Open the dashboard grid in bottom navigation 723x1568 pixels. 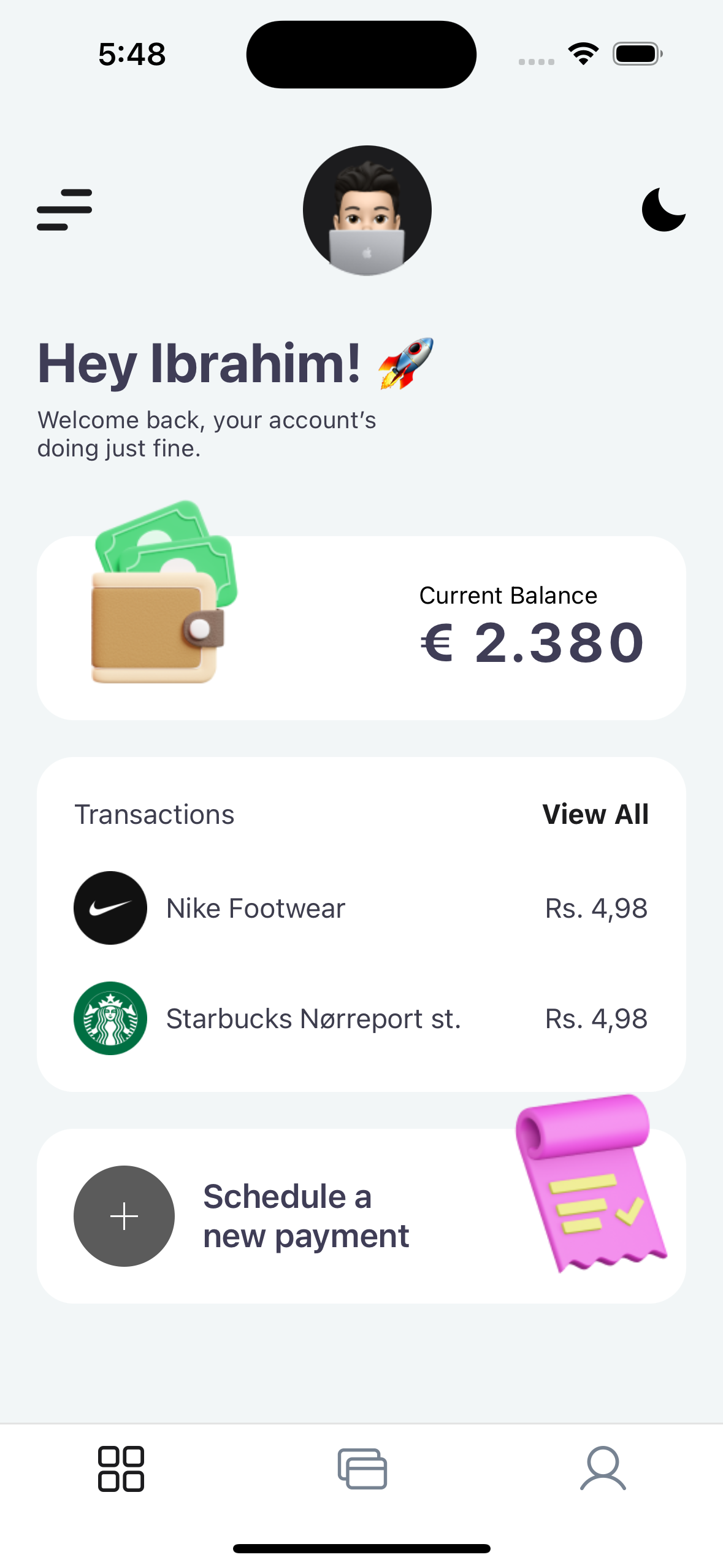(x=120, y=1467)
